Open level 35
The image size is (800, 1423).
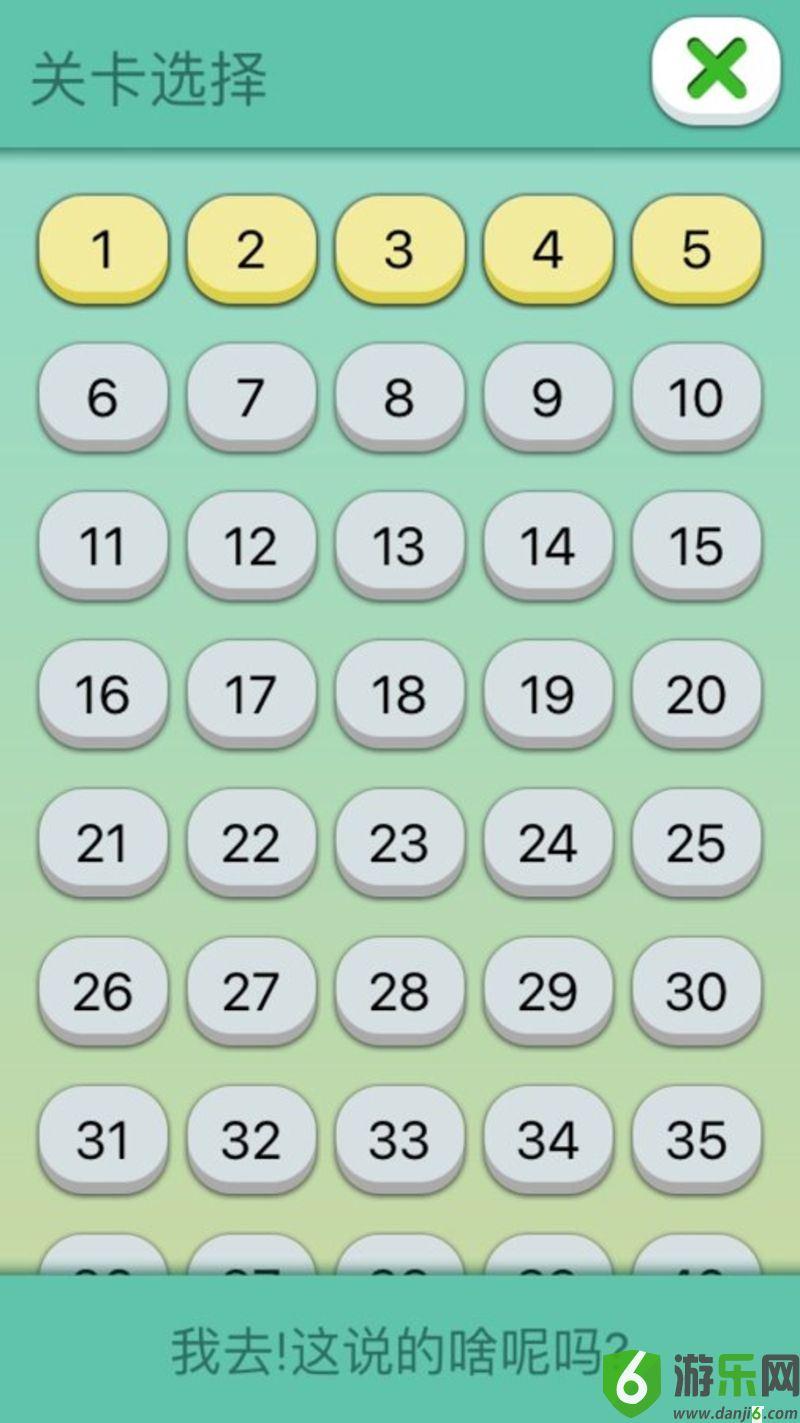pos(696,1140)
